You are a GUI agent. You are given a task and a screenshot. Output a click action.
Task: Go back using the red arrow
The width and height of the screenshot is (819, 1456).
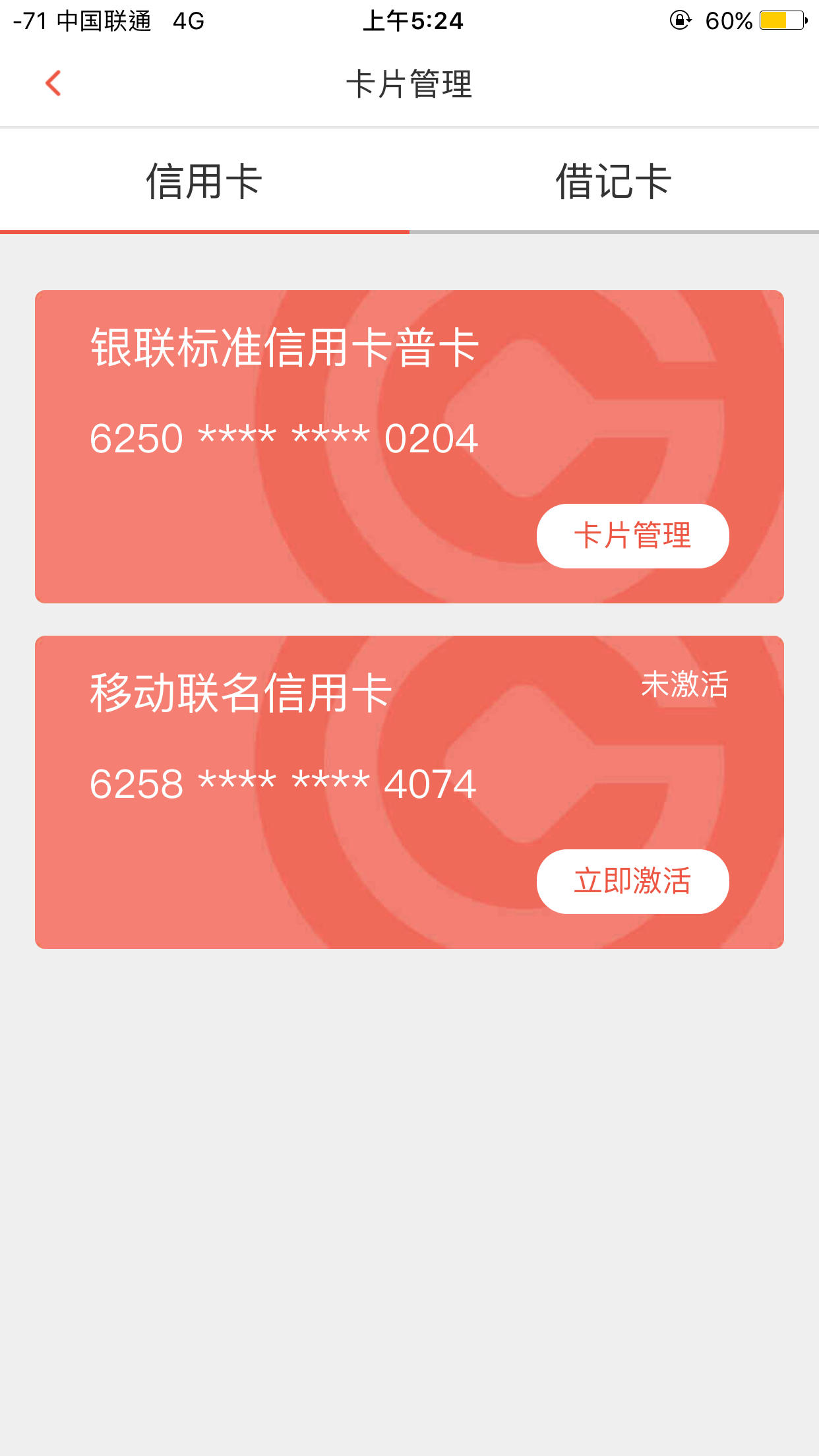point(53,84)
